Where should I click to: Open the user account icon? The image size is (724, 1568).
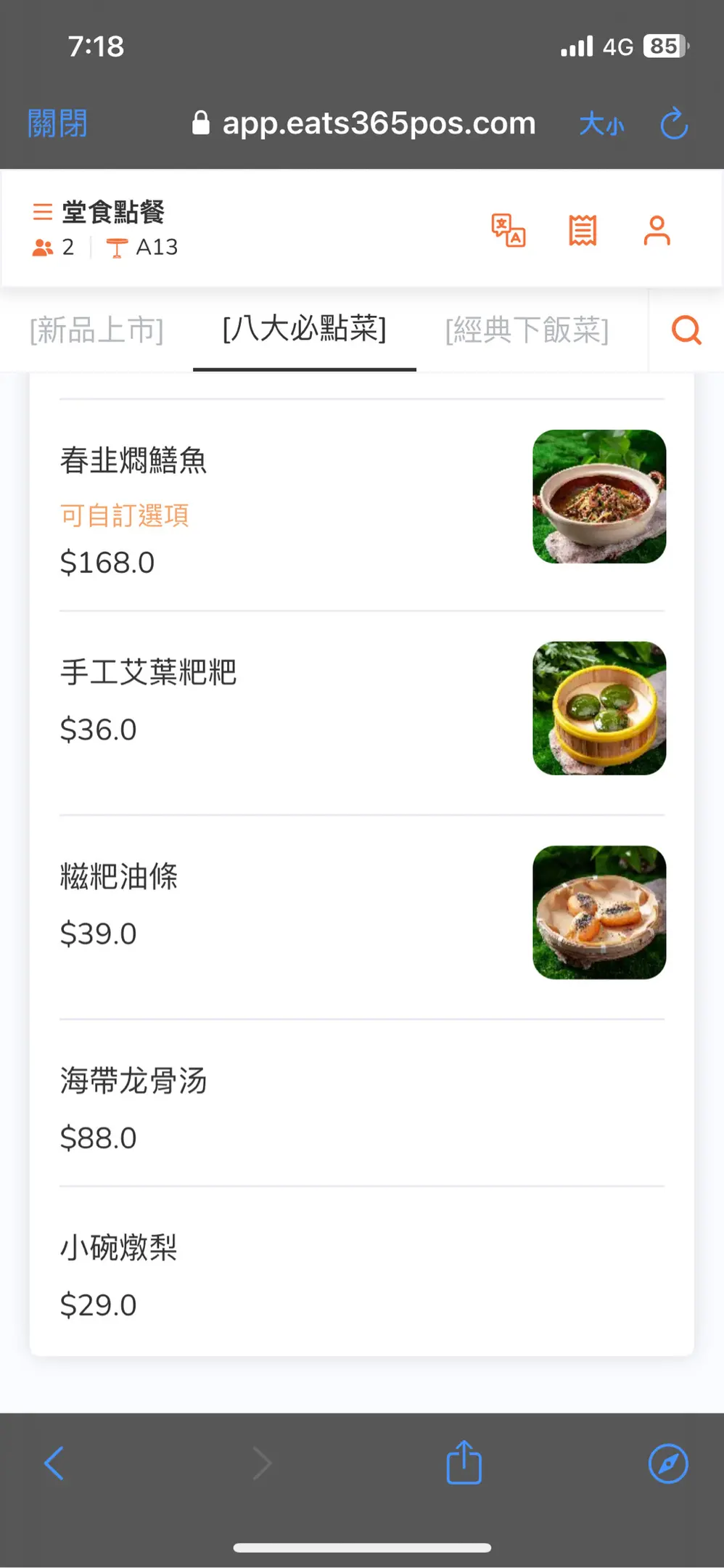tap(657, 231)
